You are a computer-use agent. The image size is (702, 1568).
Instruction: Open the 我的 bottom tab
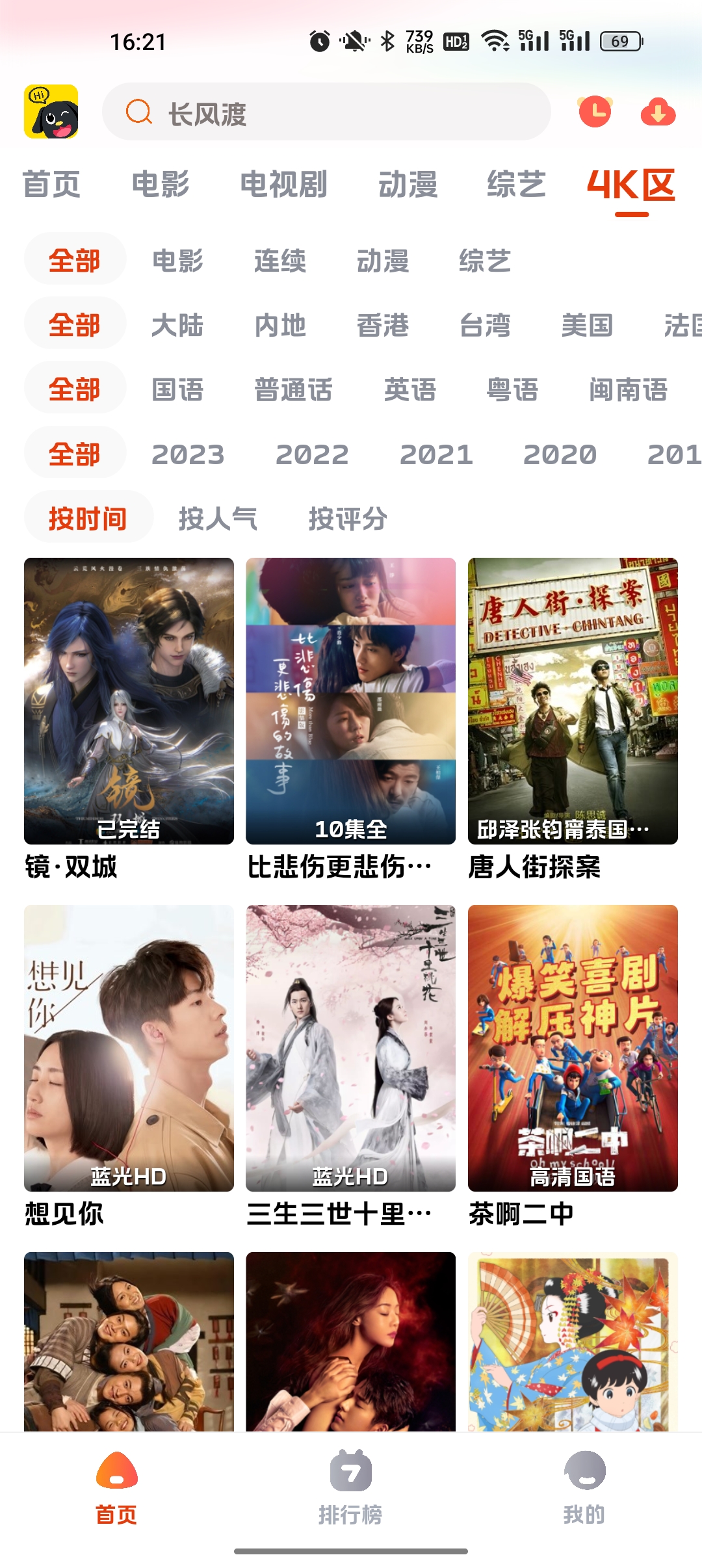point(584,1486)
